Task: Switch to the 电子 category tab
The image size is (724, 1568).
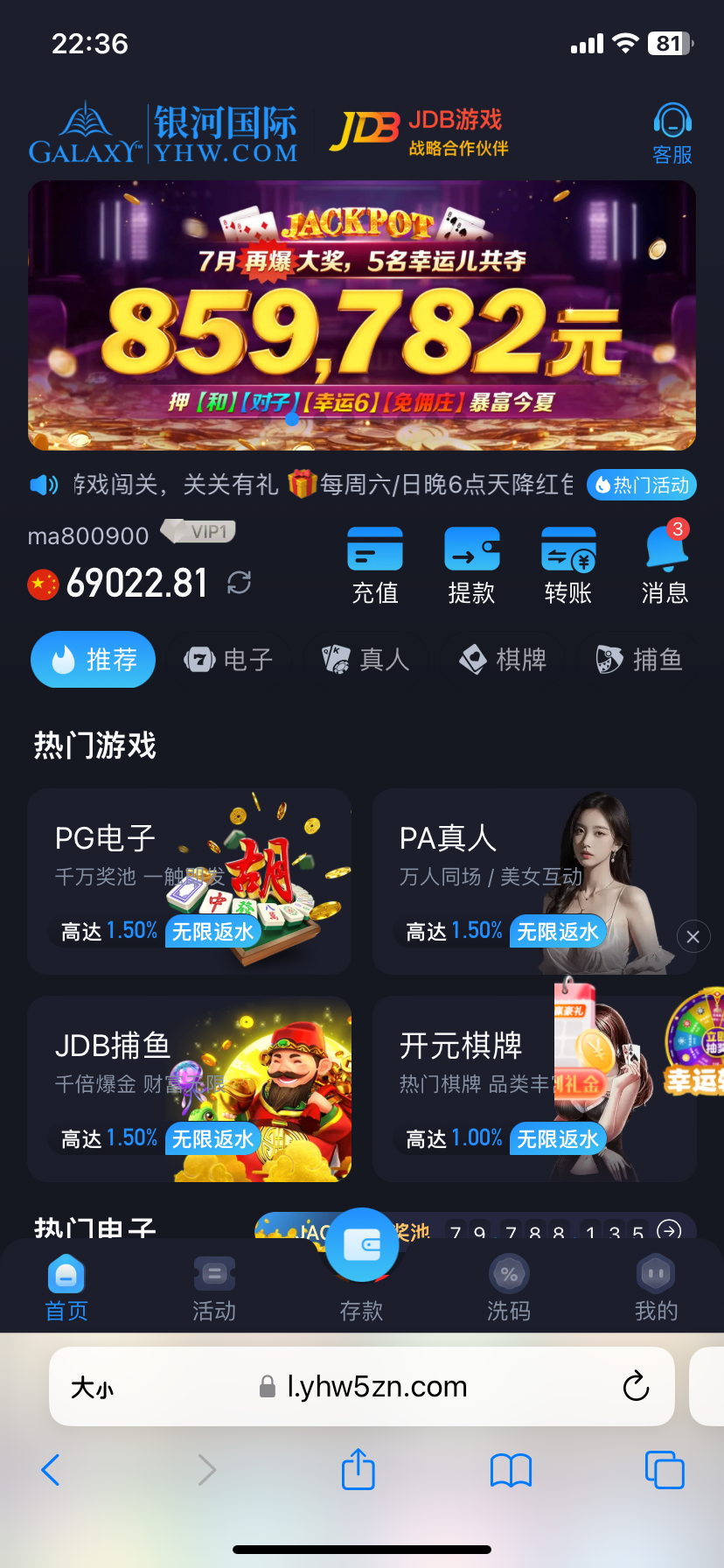Action: [x=229, y=659]
